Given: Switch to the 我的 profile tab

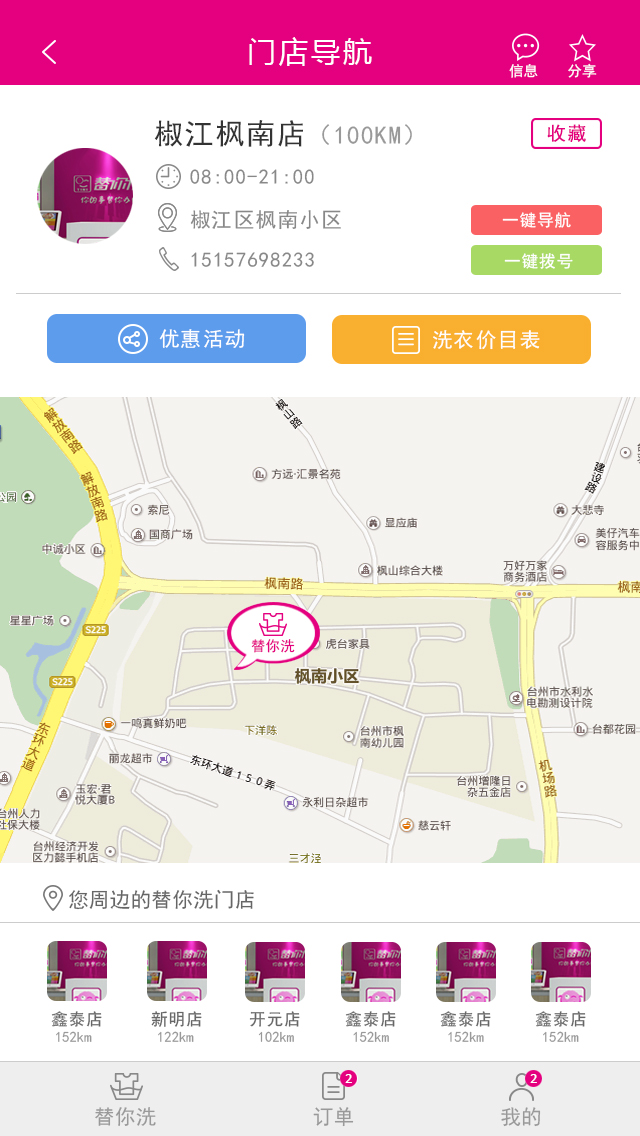Looking at the screenshot, I should 520,1099.
